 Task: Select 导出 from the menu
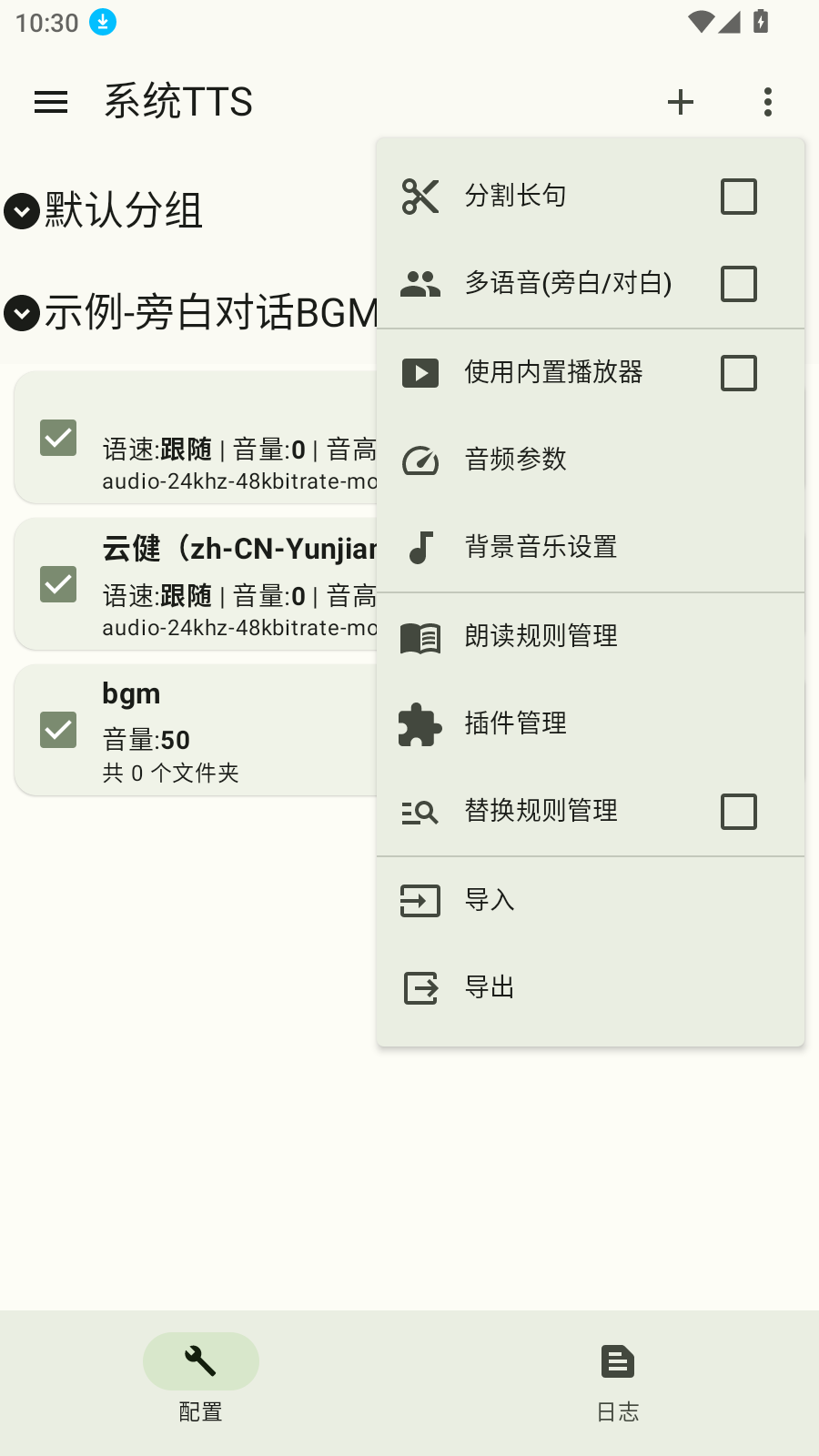pyautogui.click(x=489, y=987)
